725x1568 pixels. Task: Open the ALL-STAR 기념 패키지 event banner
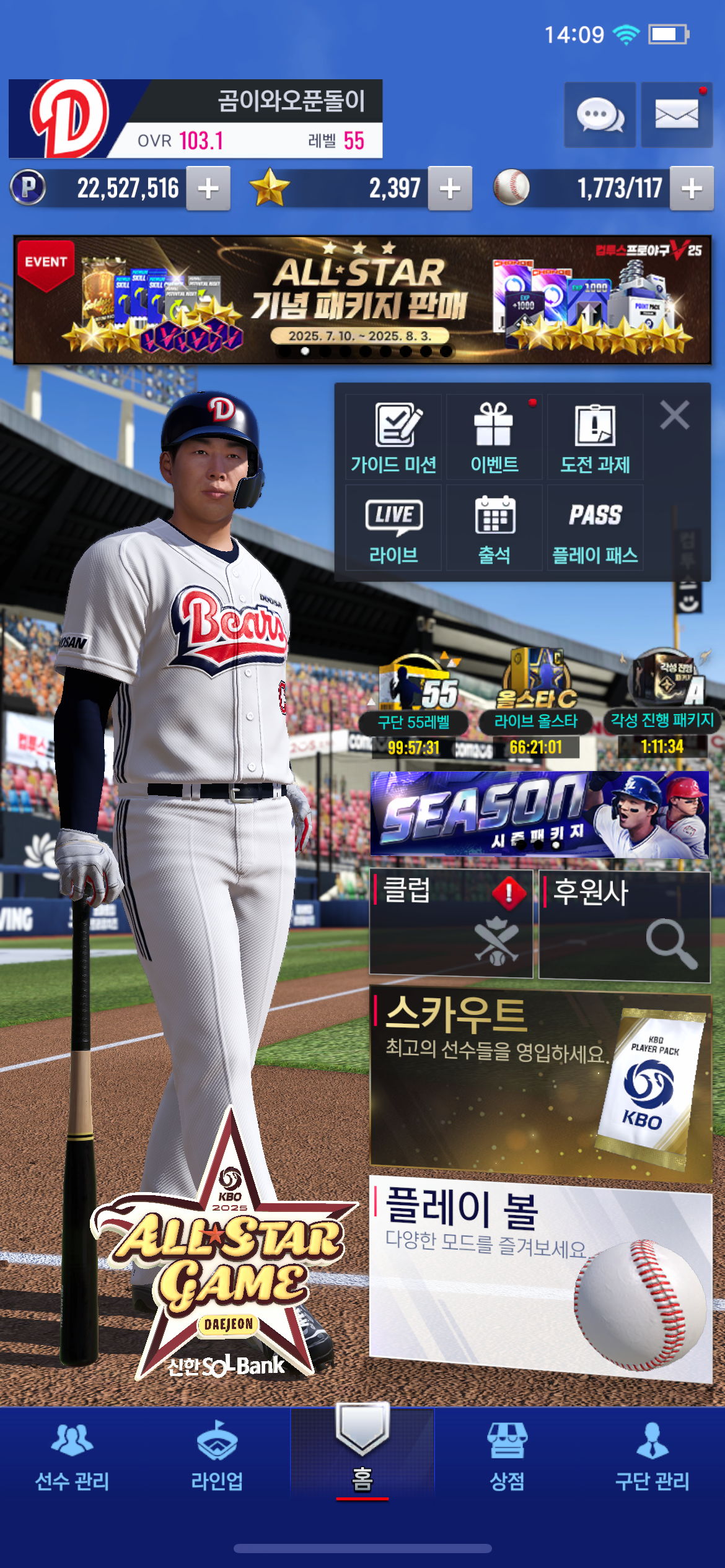[362, 300]
